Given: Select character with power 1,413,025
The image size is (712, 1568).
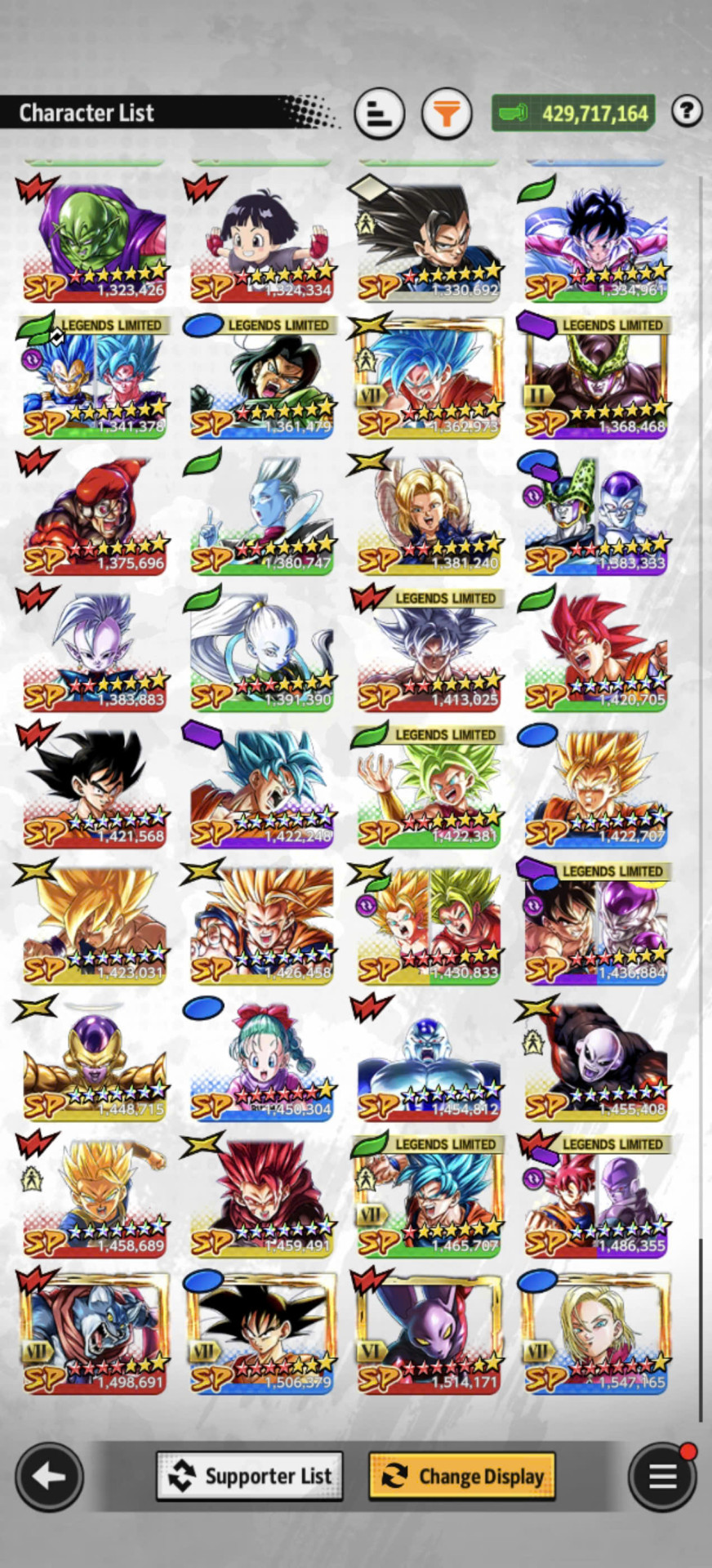Looking at the screenshot, I should (x=428, y=648).
